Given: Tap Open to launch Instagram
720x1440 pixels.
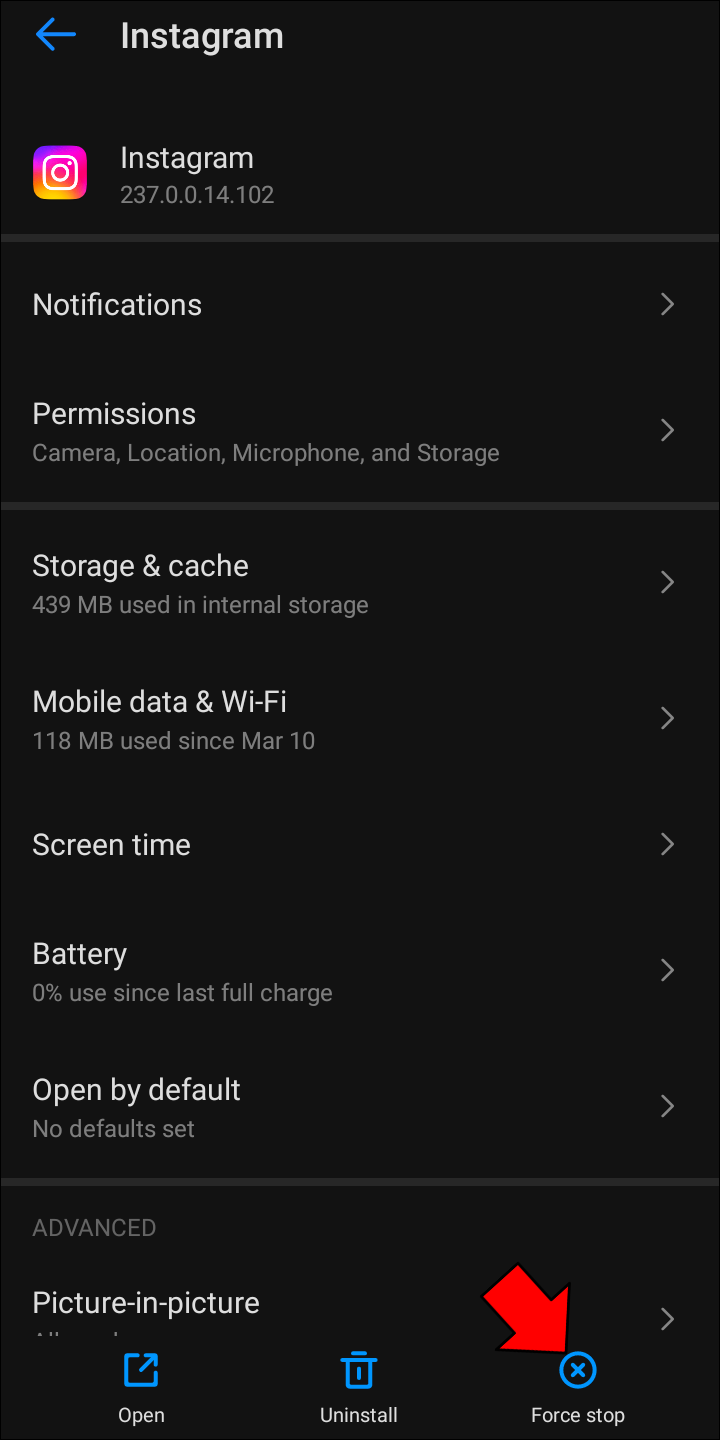Looking at the screenshot, I should click(x=141, y=1387).
